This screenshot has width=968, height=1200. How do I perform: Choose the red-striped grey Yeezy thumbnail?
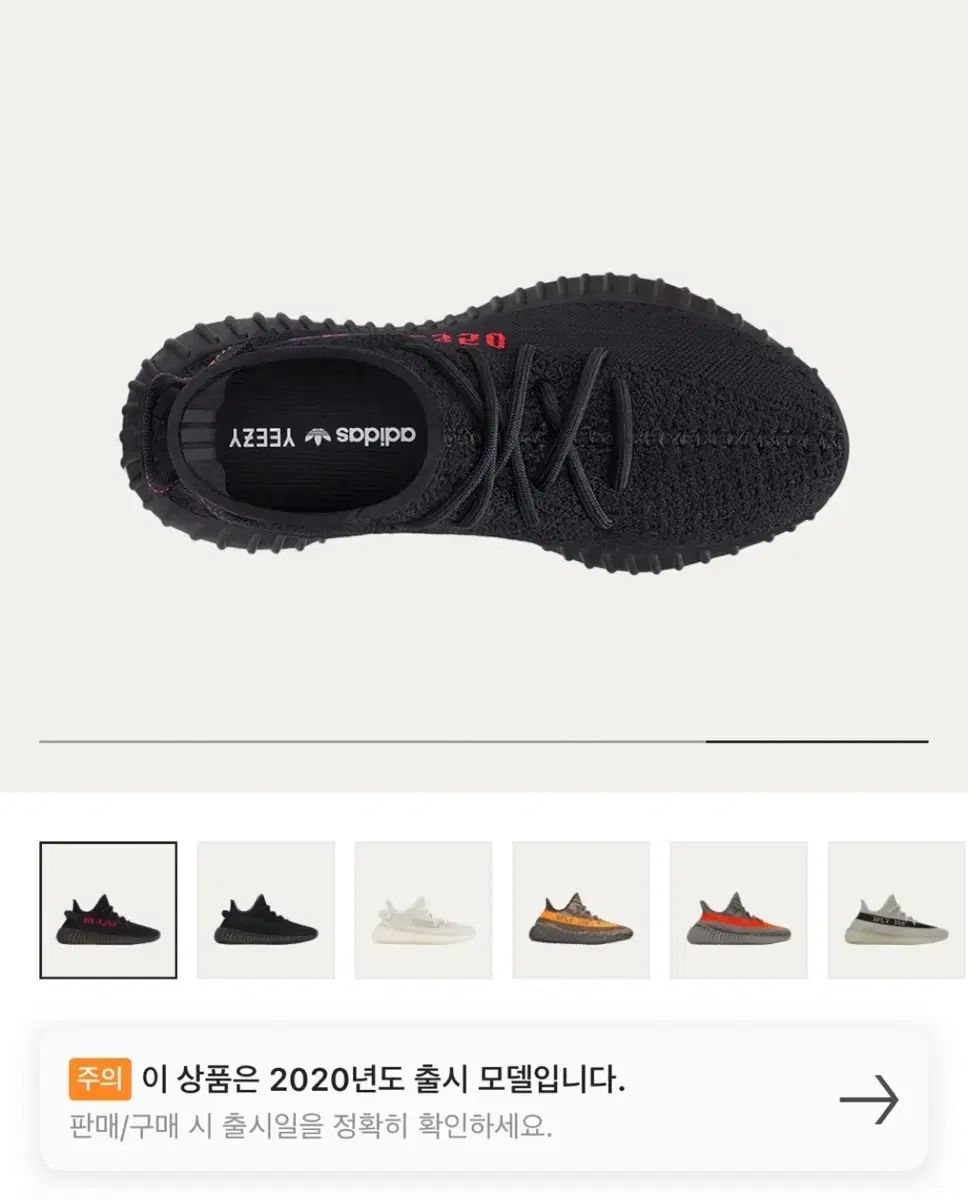click(x=738, y=910)
